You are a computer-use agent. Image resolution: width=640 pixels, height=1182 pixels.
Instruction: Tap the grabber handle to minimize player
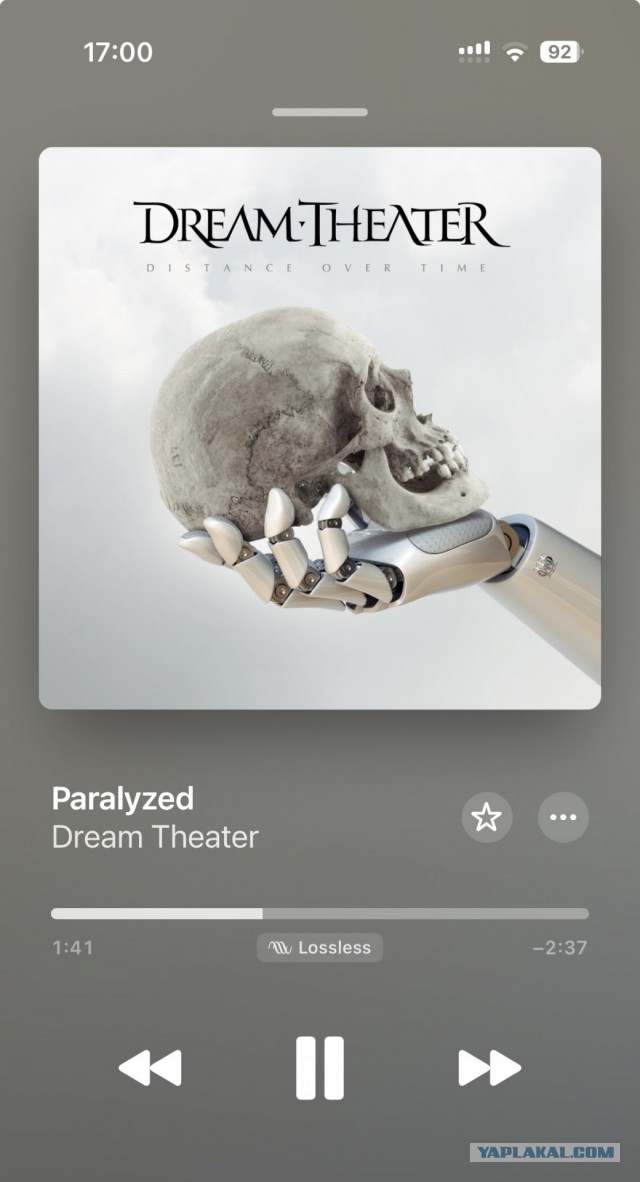point(320,112)
